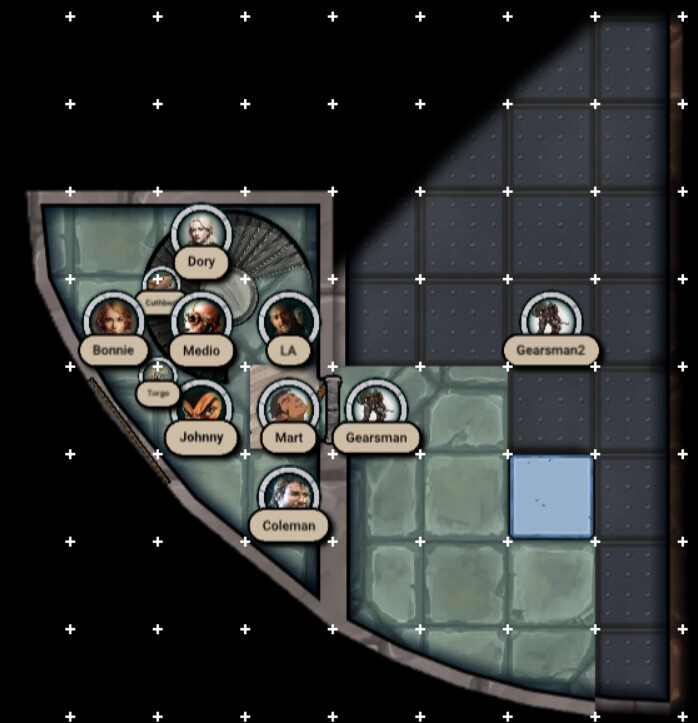
Task: Tap the Medio character token
Action: click(x=202, y=320)
